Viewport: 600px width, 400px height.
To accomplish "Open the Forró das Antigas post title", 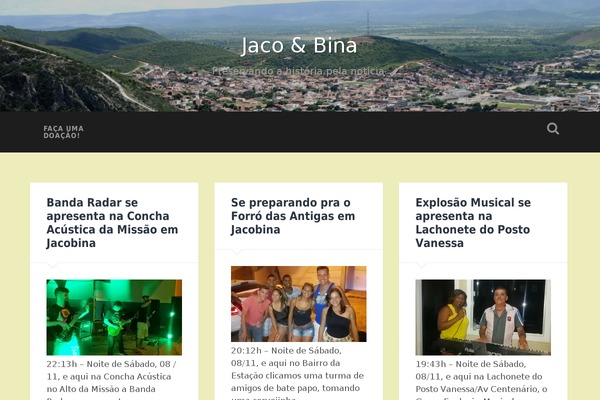I will pyautogui.click(x=293, y=216).
